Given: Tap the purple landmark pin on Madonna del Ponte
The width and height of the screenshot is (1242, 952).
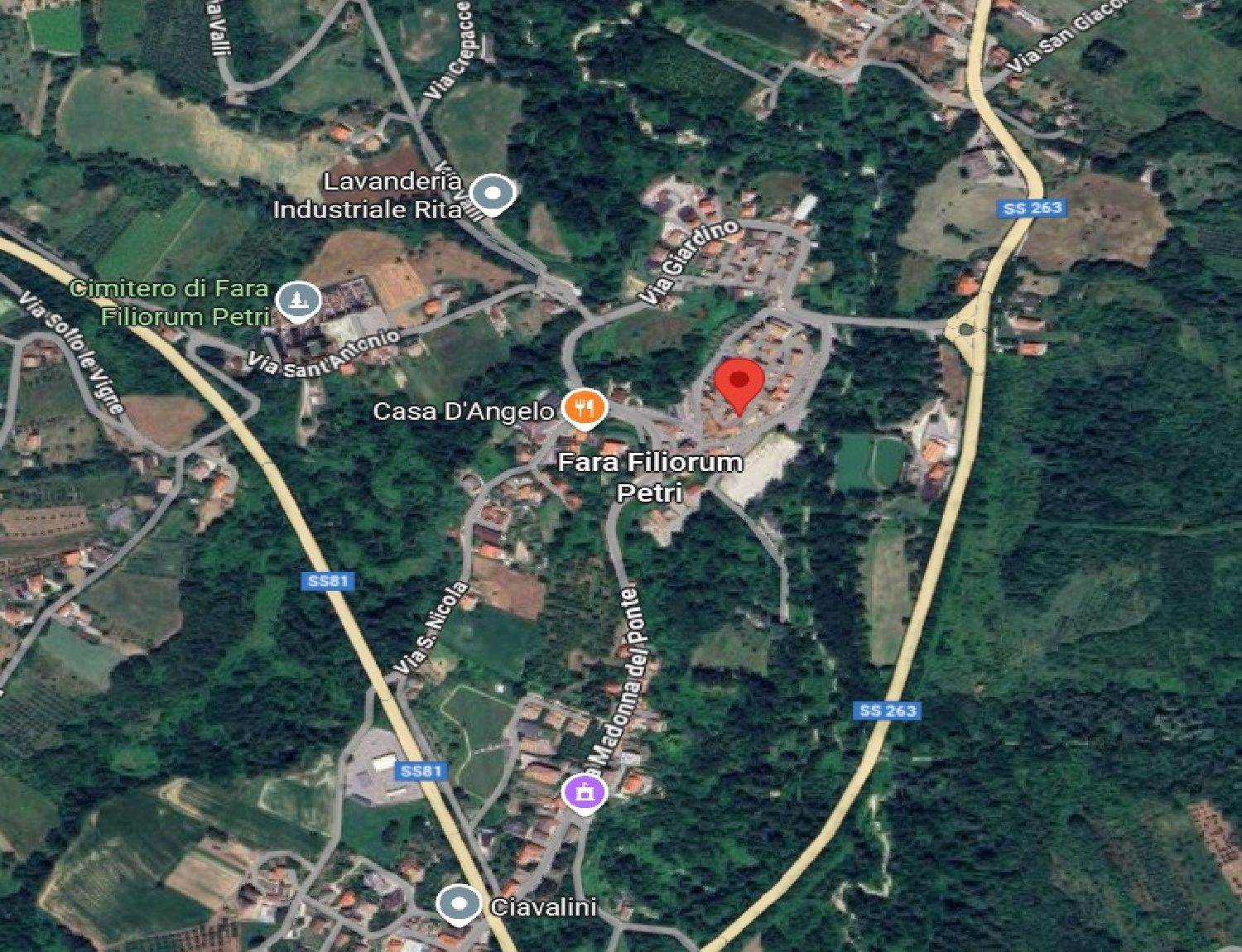Looking at the screenshot, I should click(x=585, y=792).
